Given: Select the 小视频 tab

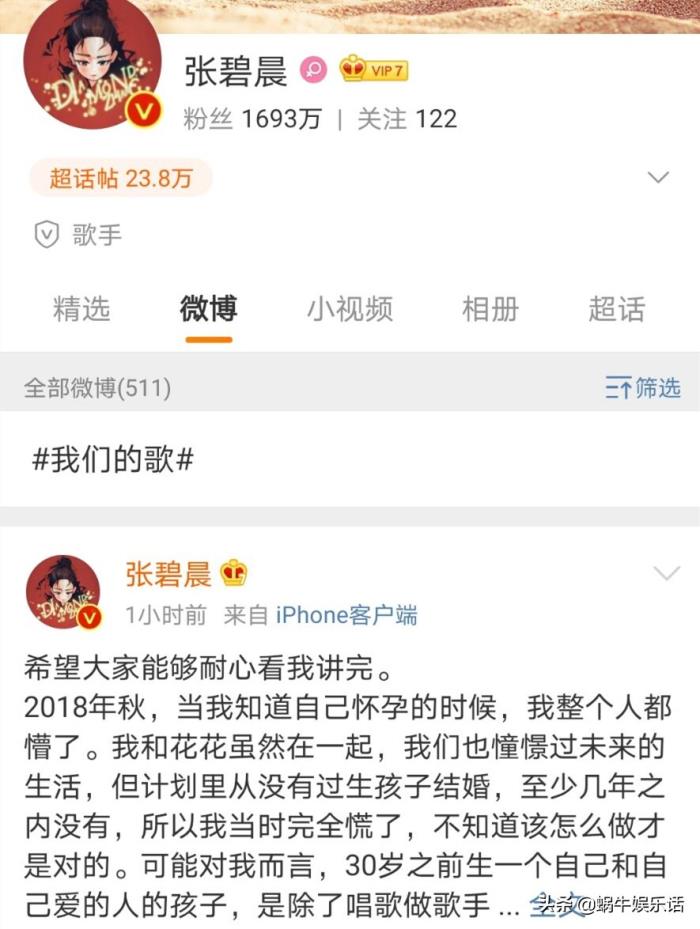Looking at the screenshot, I should pyautogui.click(x=349, y=309).
